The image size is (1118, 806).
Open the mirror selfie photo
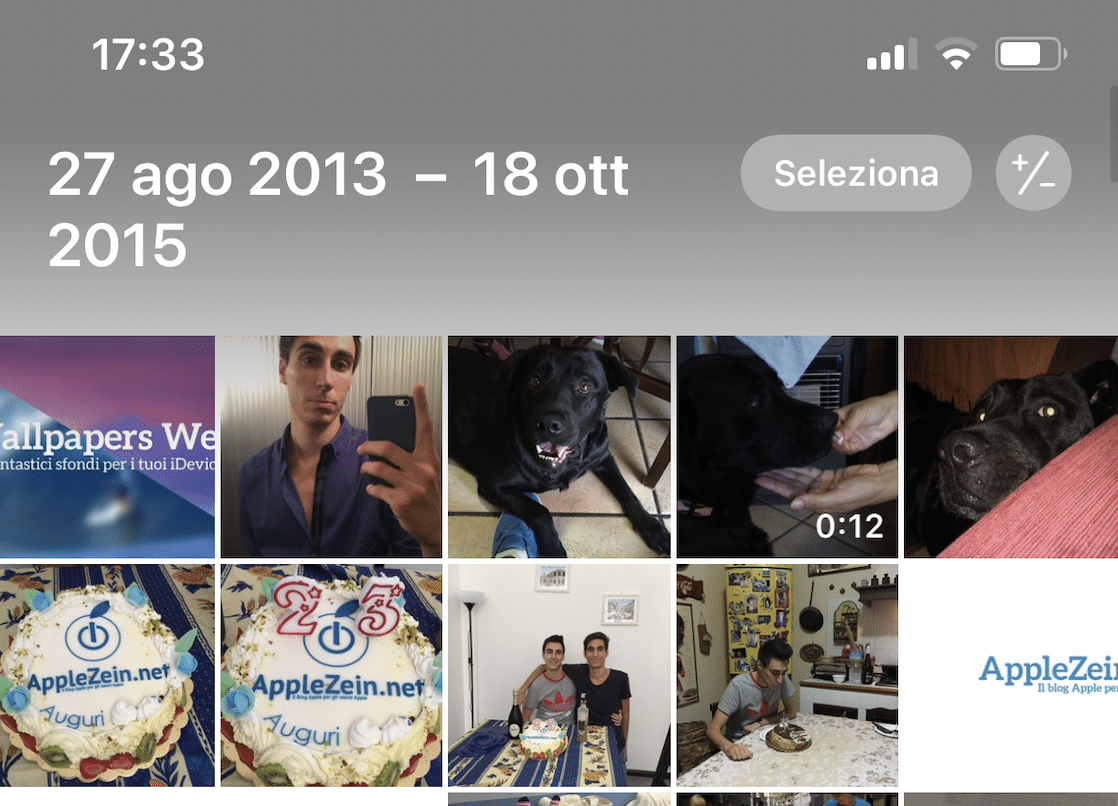click(331, 447)
